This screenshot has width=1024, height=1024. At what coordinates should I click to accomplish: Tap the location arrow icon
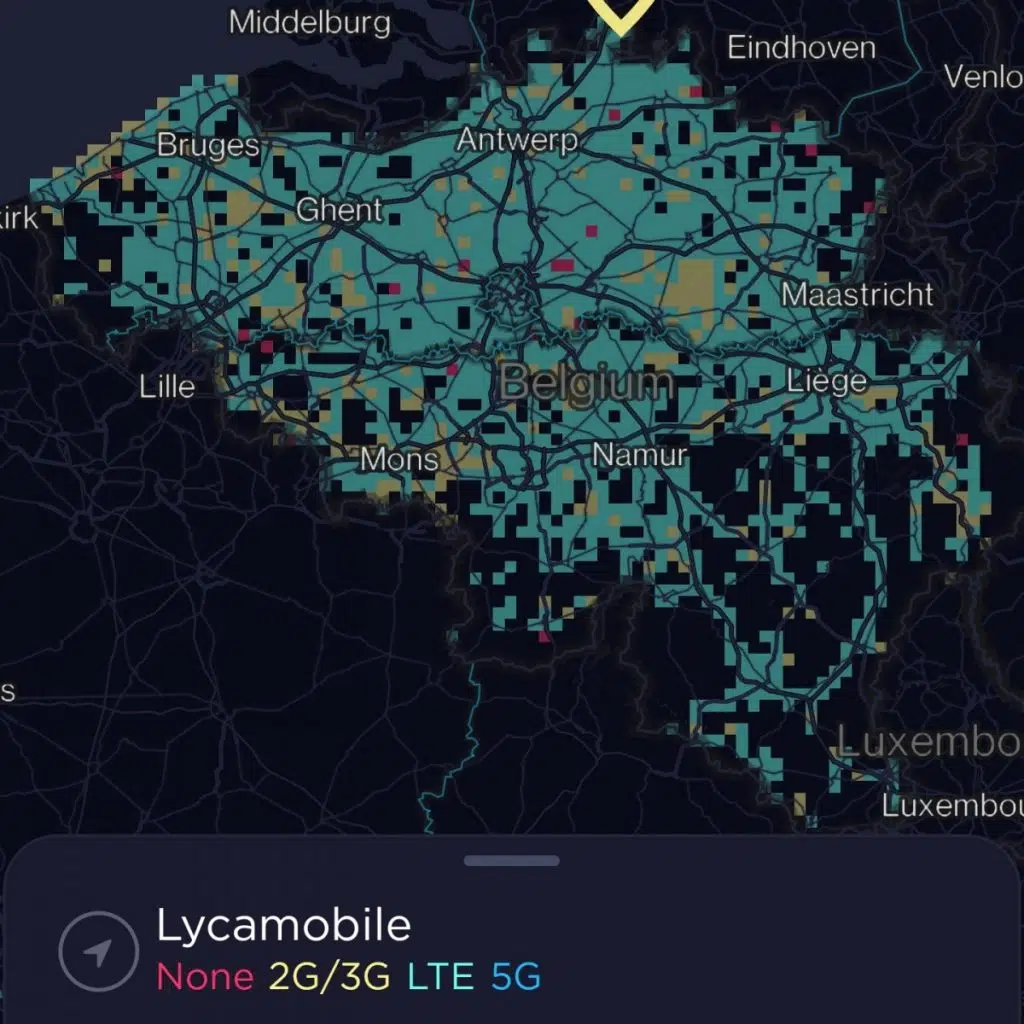tap(97, 951)
